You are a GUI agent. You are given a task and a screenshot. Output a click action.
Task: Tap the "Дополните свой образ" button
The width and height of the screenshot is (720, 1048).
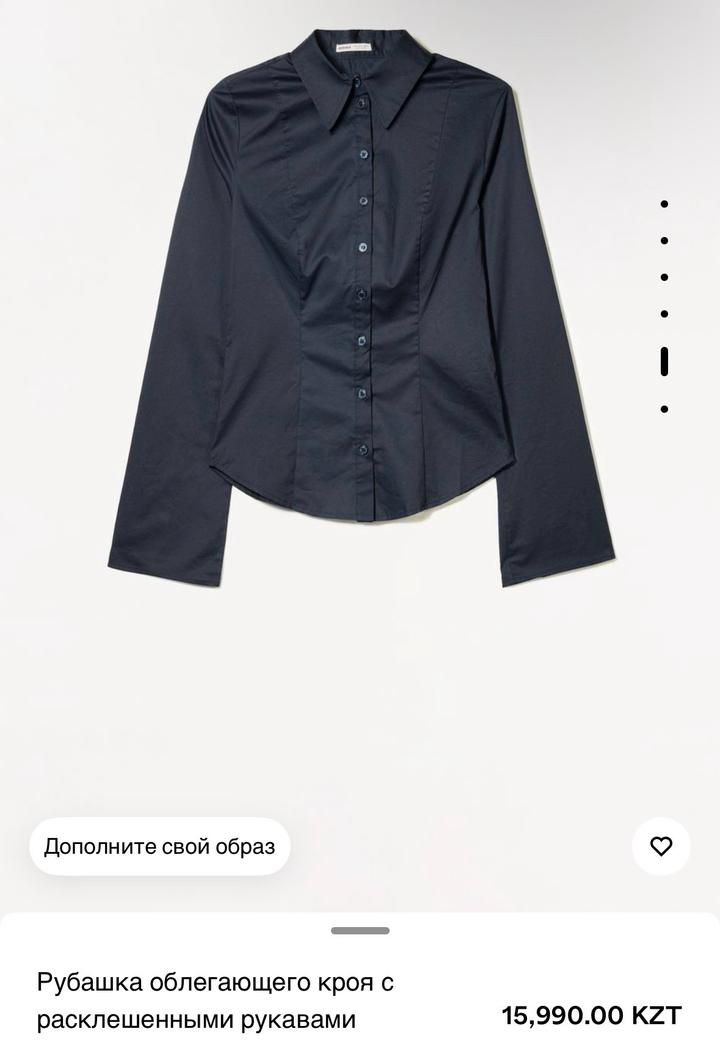[159, 847]
